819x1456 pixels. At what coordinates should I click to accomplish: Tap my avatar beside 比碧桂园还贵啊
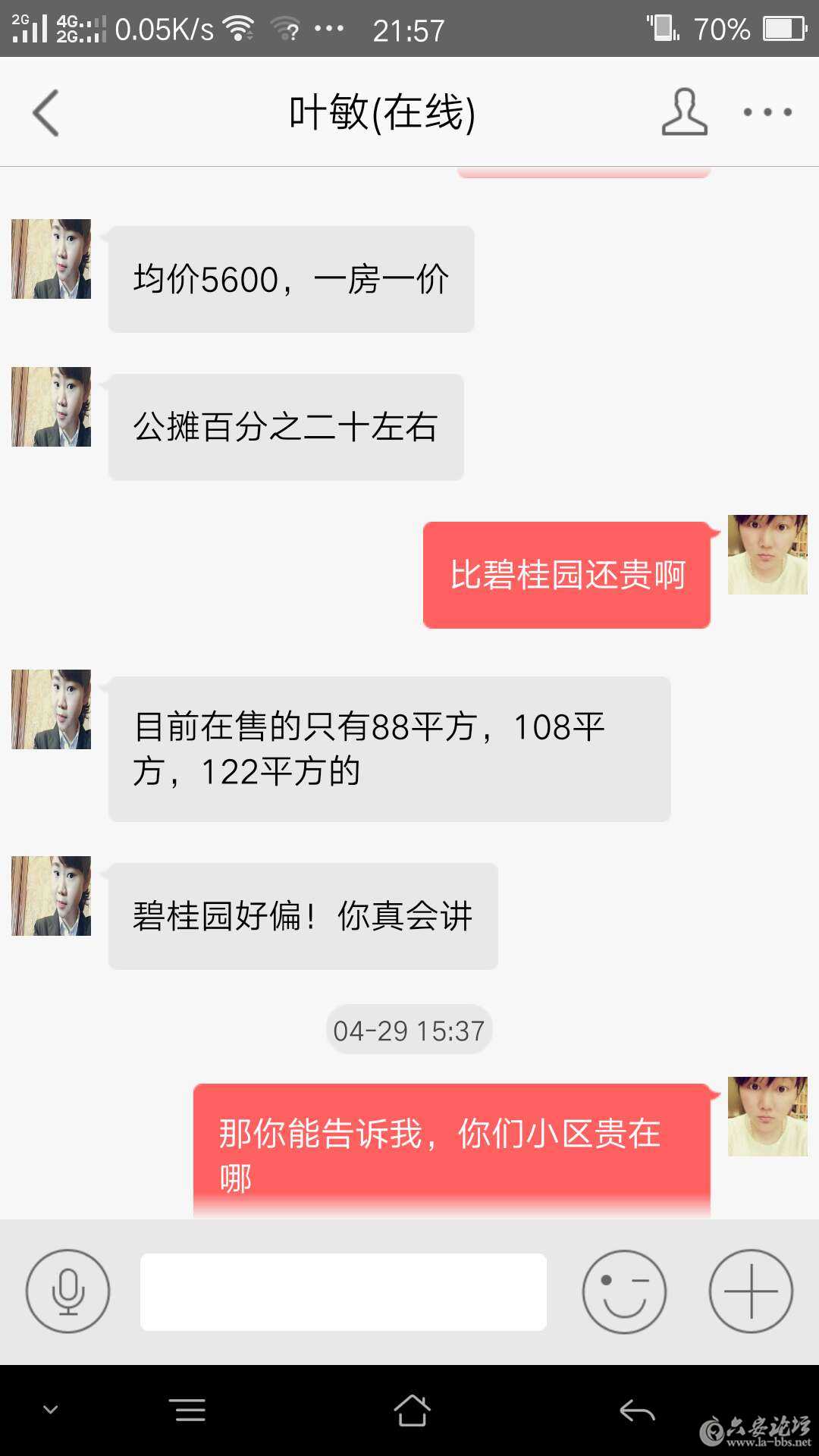click(x=767, y=554)
